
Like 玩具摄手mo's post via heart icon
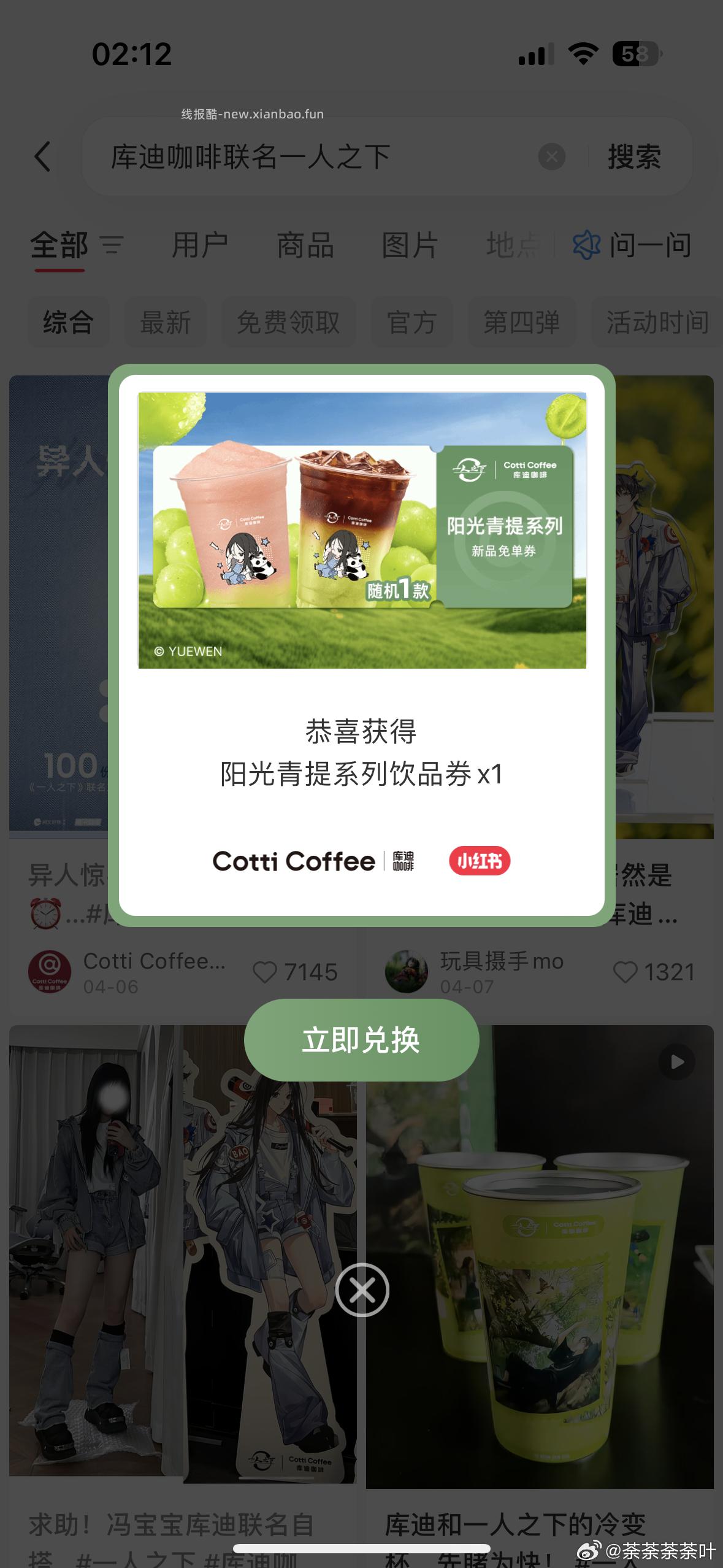[x=625, y=972]
